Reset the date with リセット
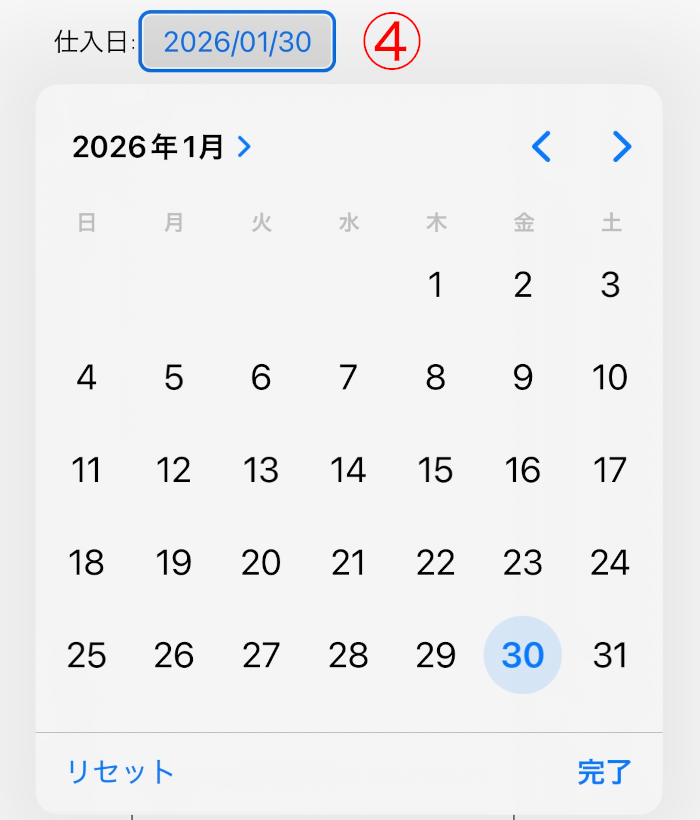This screenshot has width=700, height=820. 120,772
